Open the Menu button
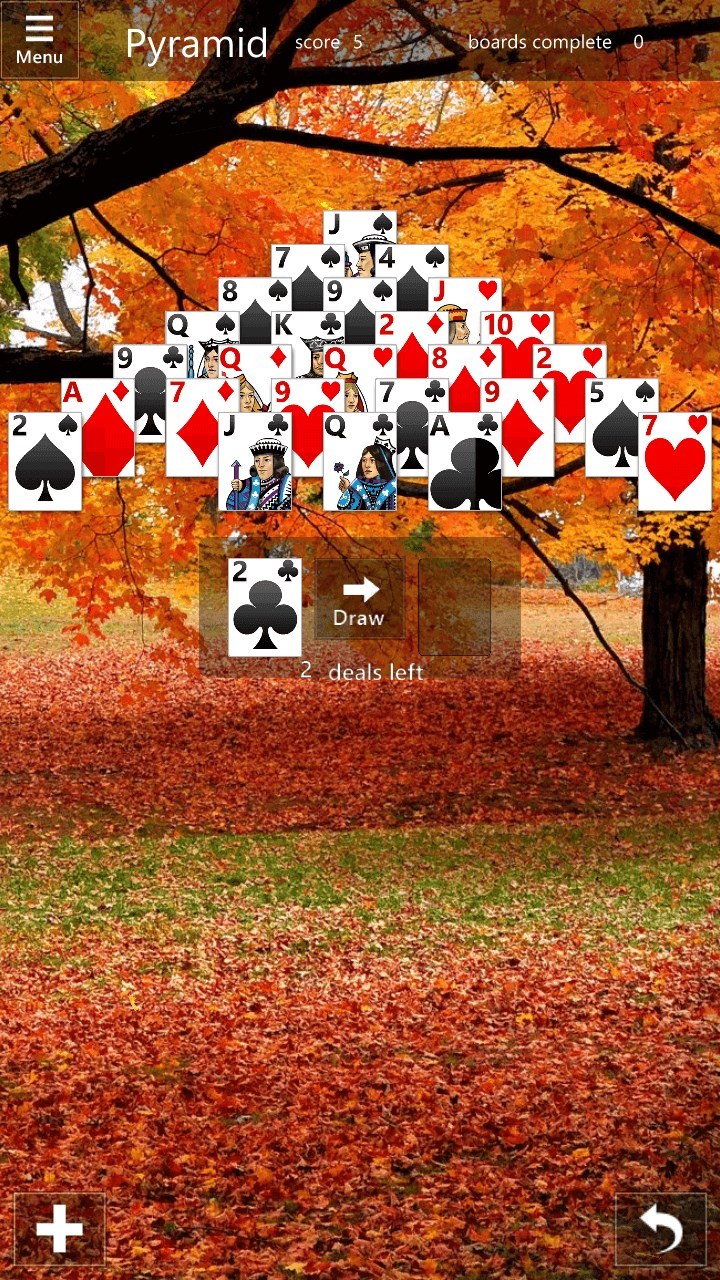Viewport: 720px width, 1280px height. point(40,40)
